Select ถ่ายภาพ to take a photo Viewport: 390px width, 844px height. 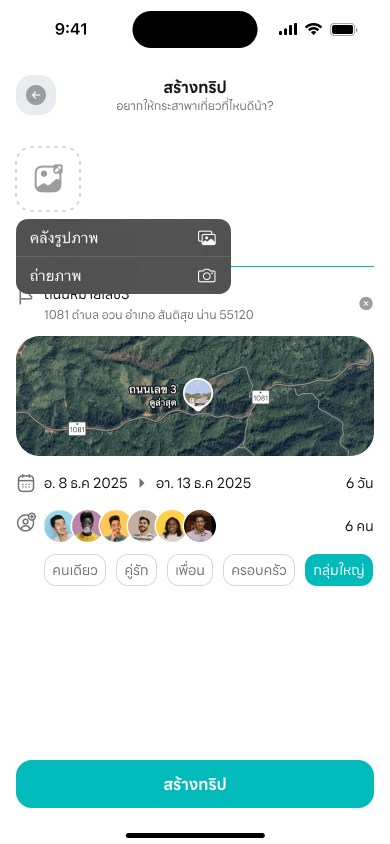coord(123,276)
